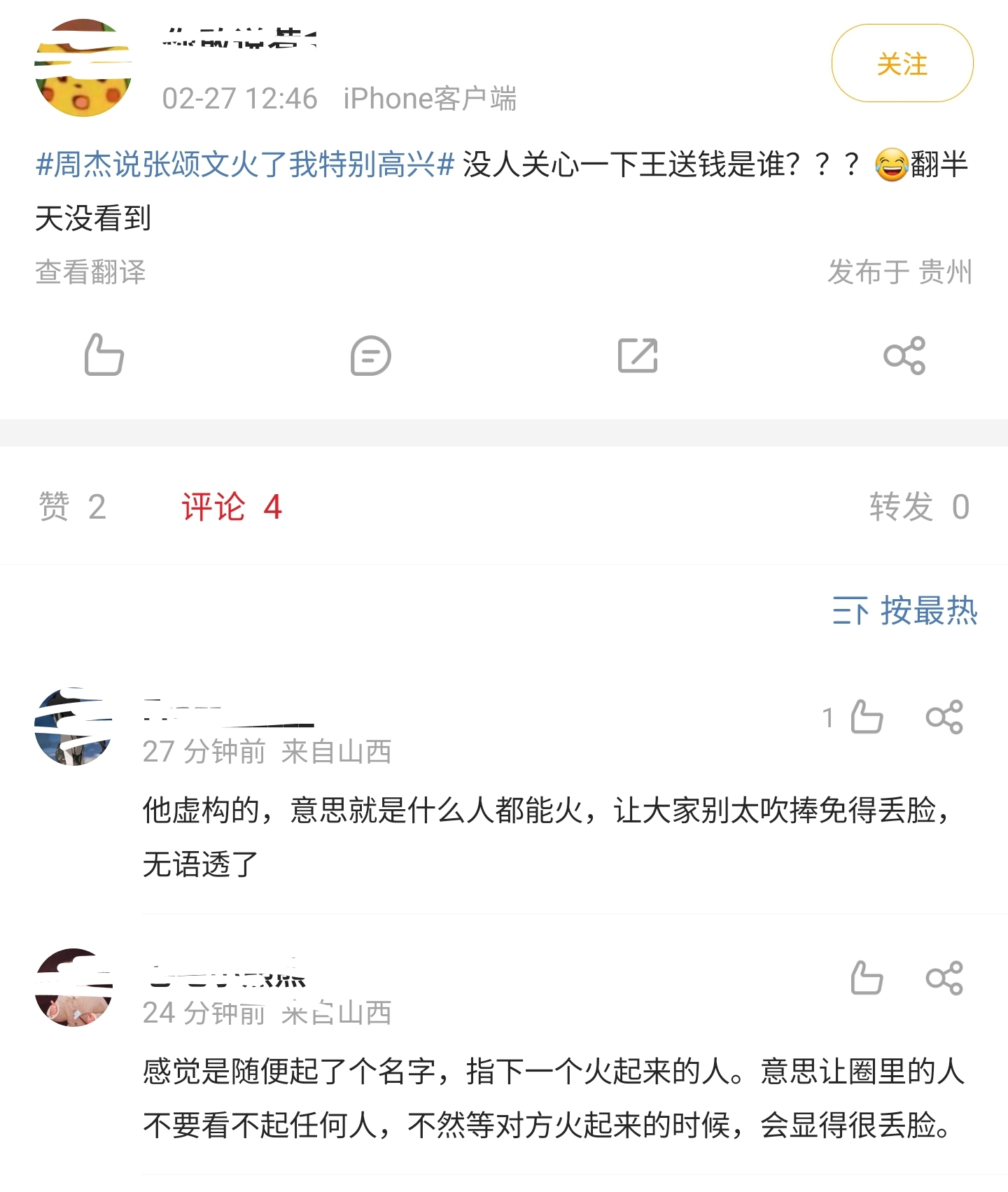Open comments using the speech bubble icon
Image resolution: width=1008 pixels, height=1192 pixels.
[370, 357]
